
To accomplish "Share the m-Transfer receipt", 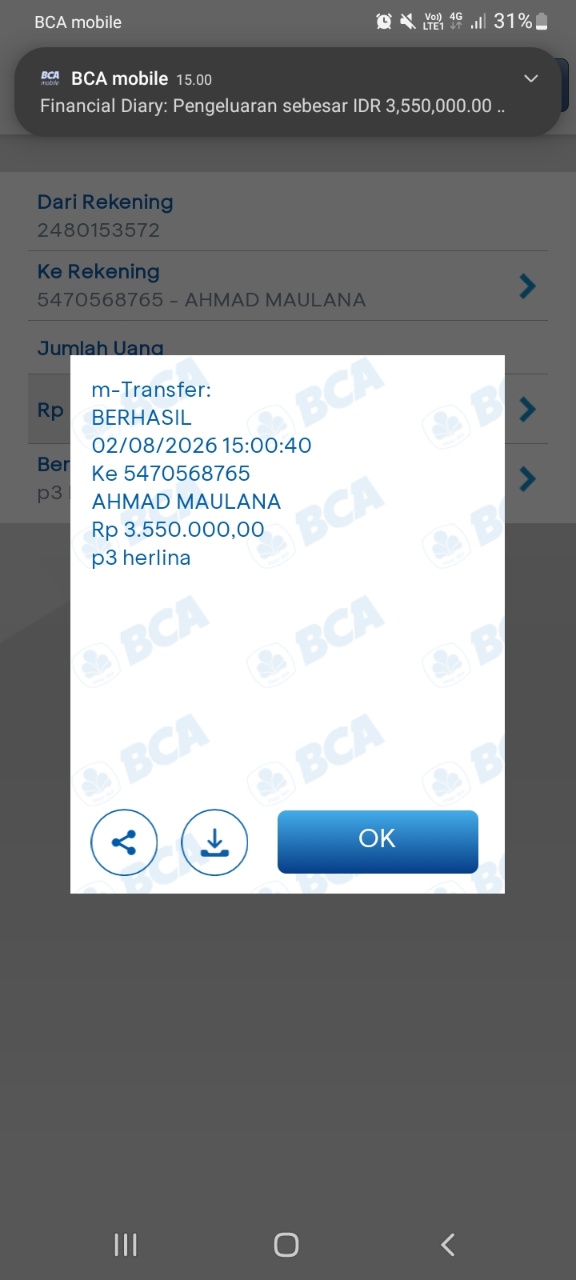I will click(x=124, y=842).
